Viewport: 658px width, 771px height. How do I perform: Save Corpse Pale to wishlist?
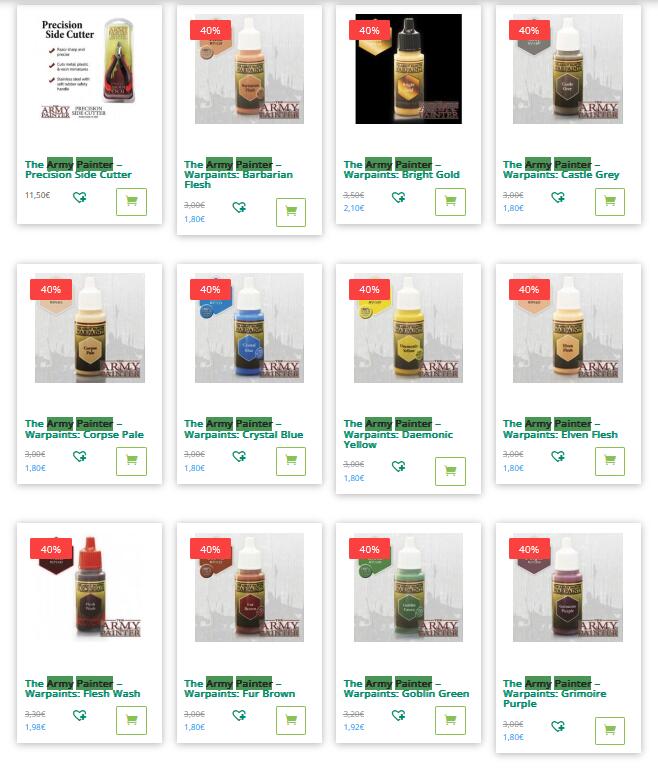click(80, 457)
